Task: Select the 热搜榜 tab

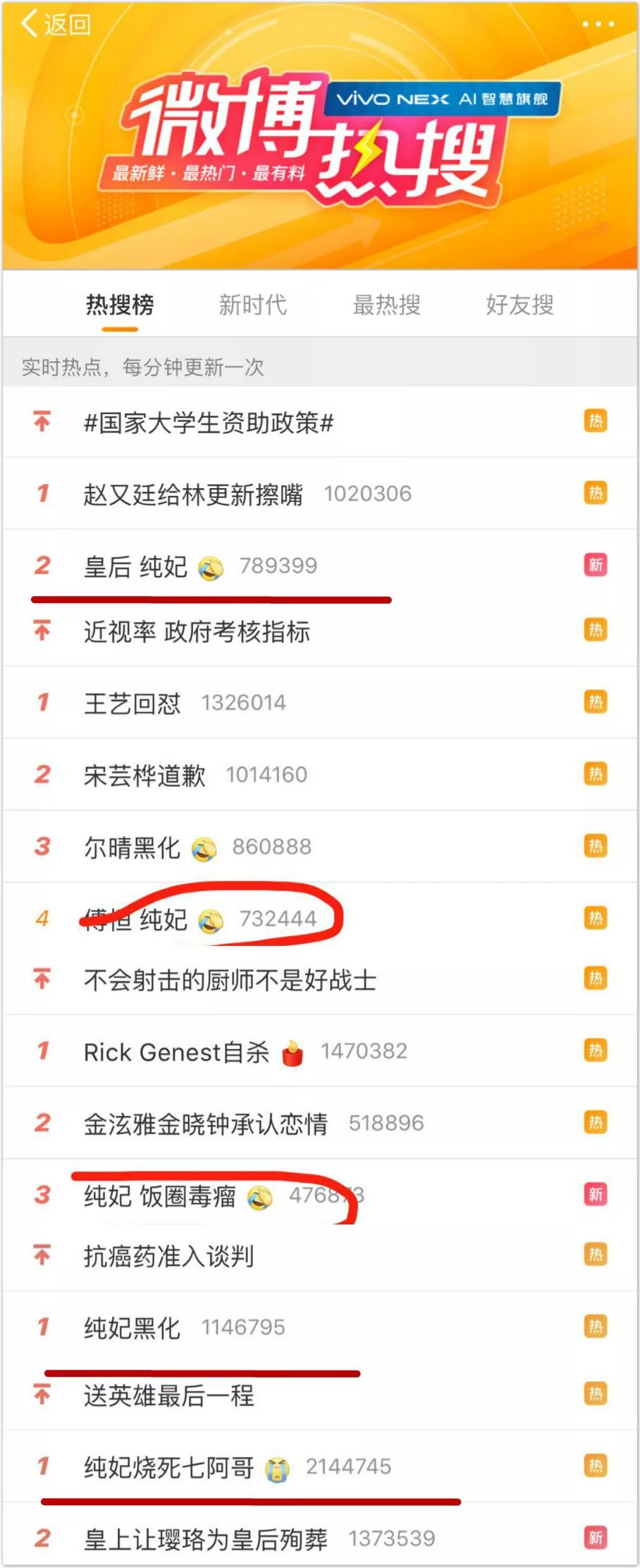Action: pos(120,305)
